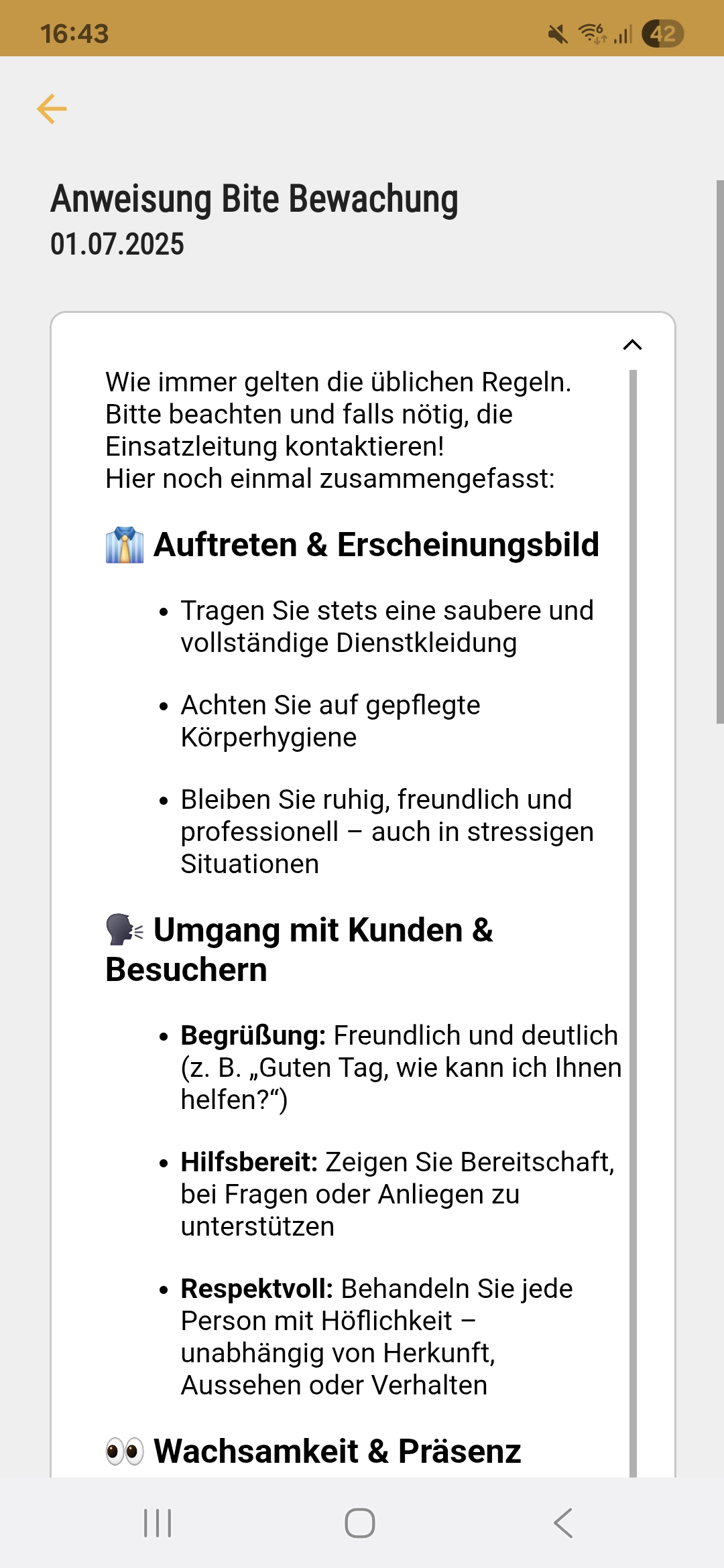The height and width of the screenshot is (1568, 724).
Task: Tap the system back button
Action: click(563, 1523)
